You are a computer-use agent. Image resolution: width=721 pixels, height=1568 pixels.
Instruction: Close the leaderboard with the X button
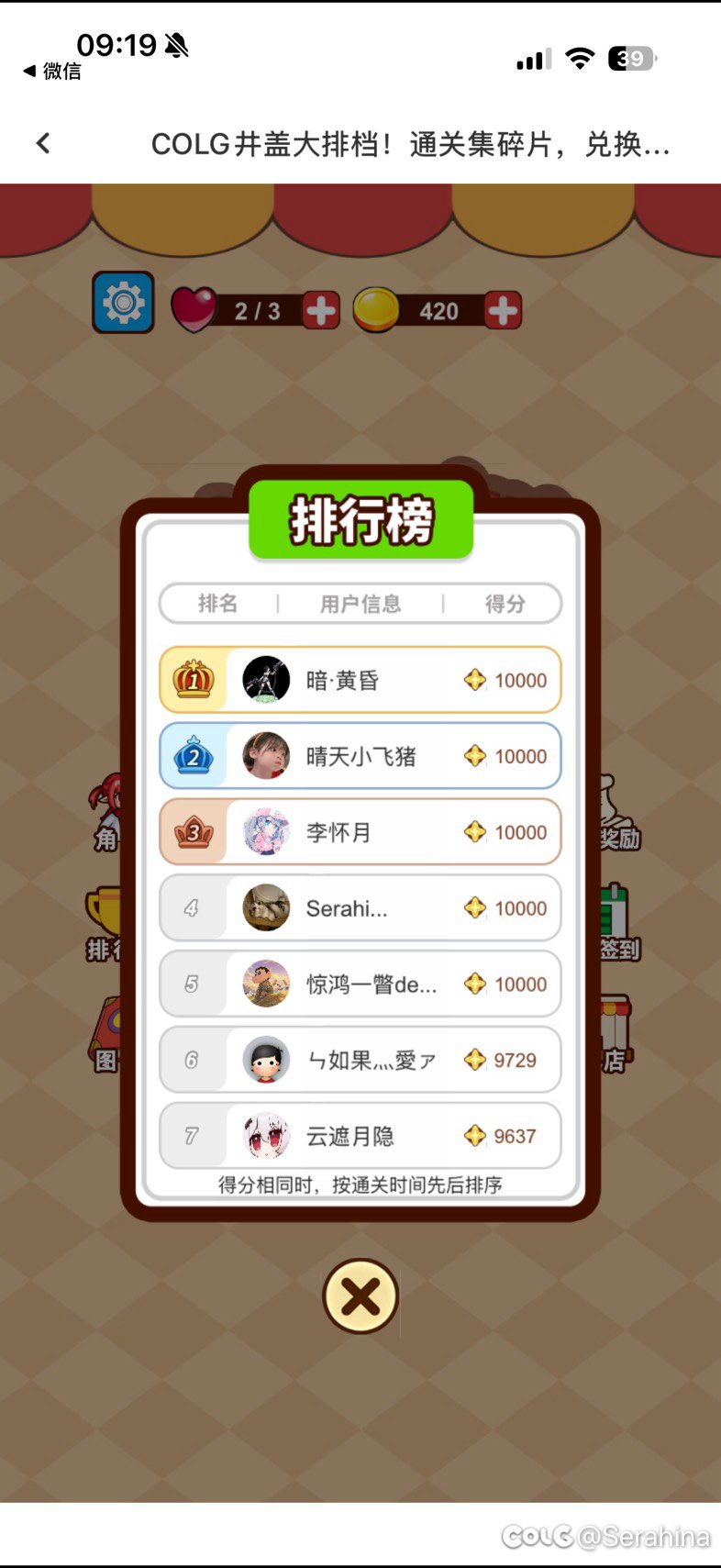[x=360, y=1296]
